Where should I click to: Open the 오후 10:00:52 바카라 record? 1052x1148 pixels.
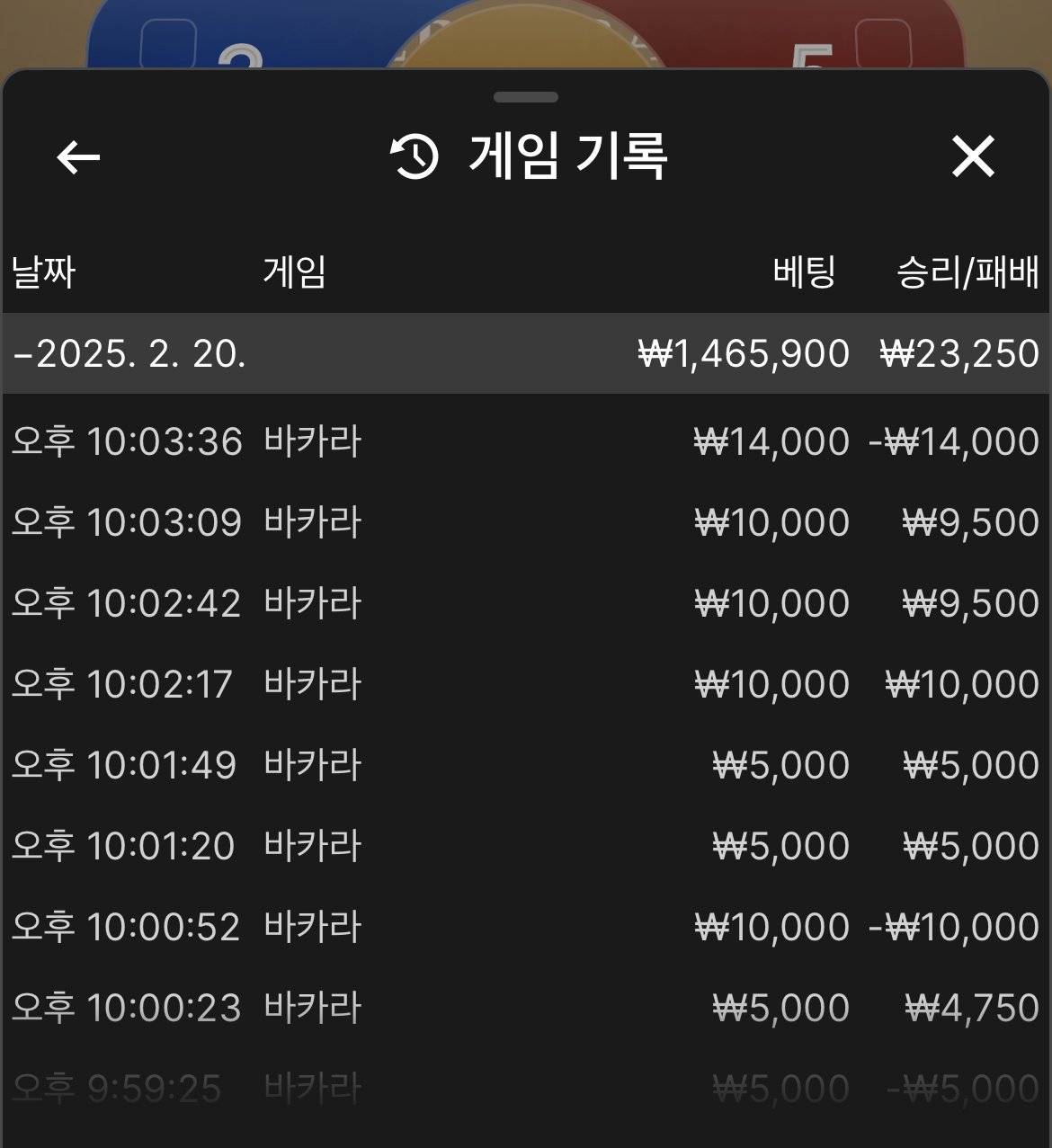525,927
